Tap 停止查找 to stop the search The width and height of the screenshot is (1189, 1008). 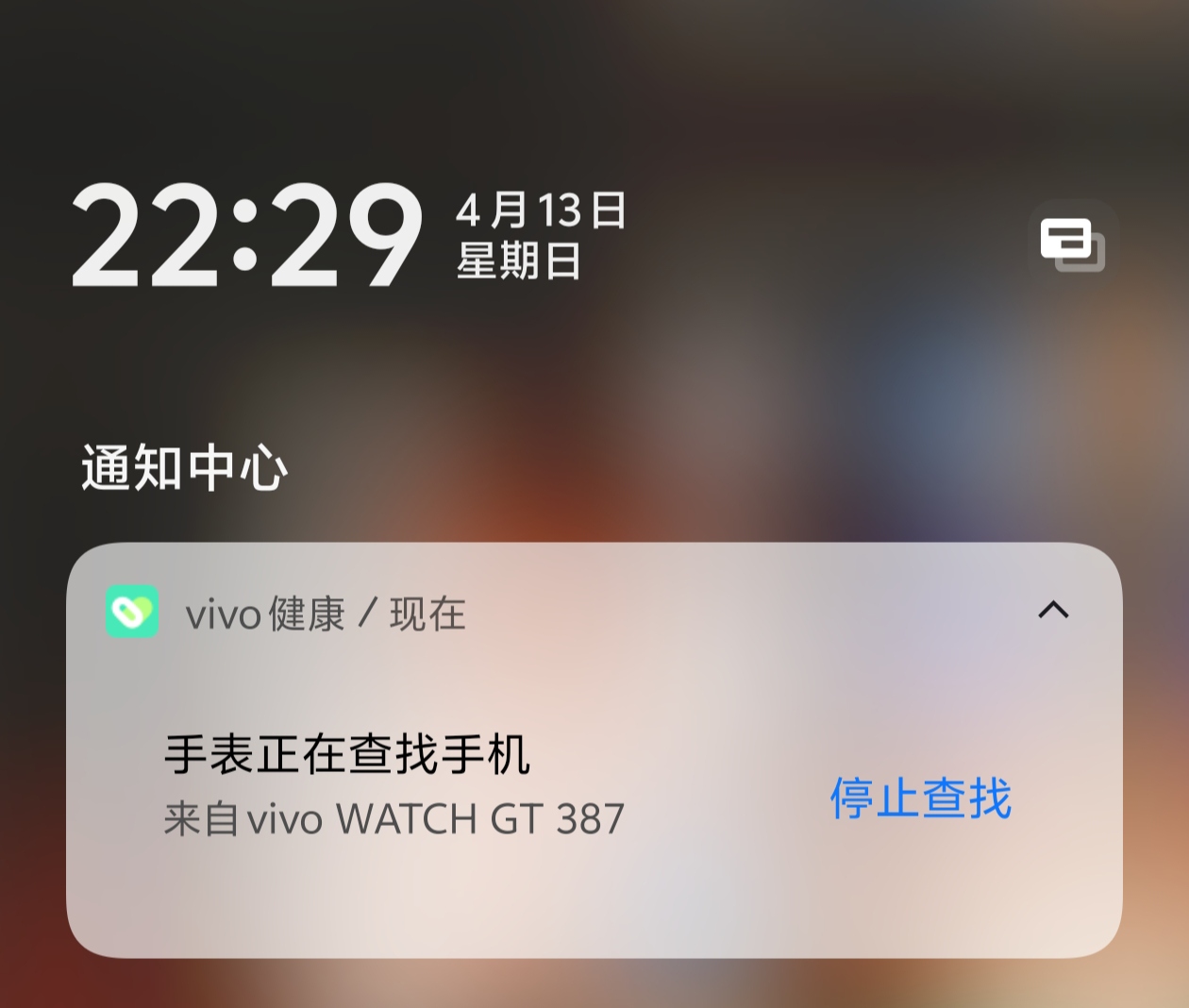tap(920, 798)
